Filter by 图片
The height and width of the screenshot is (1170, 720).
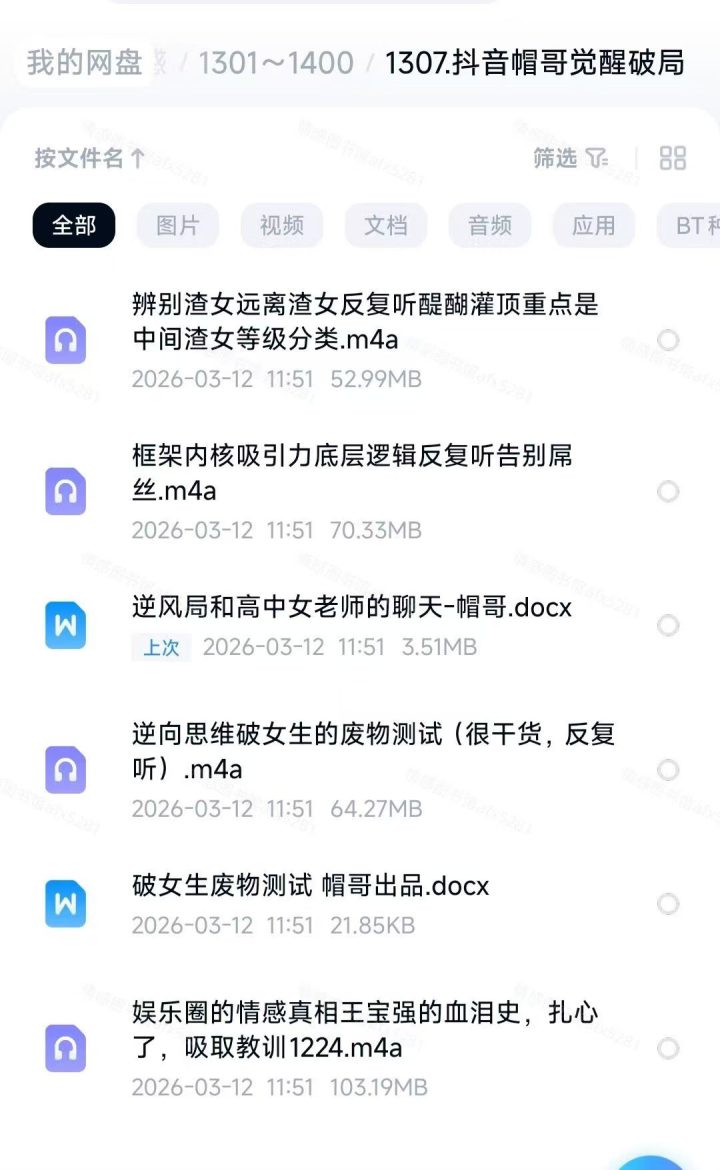click(178, 225)
